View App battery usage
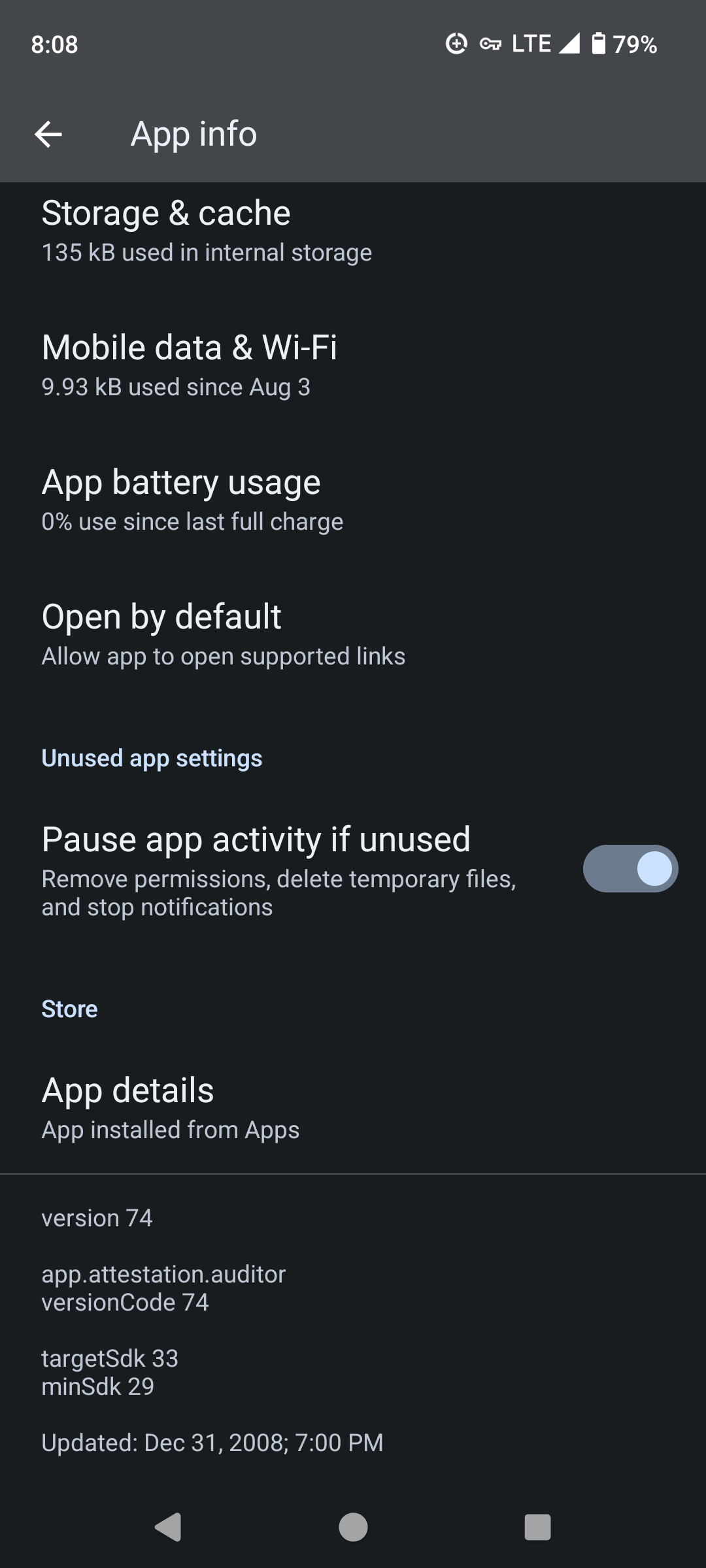Screen dimensions: 706x1568 [x=353, y=500]
